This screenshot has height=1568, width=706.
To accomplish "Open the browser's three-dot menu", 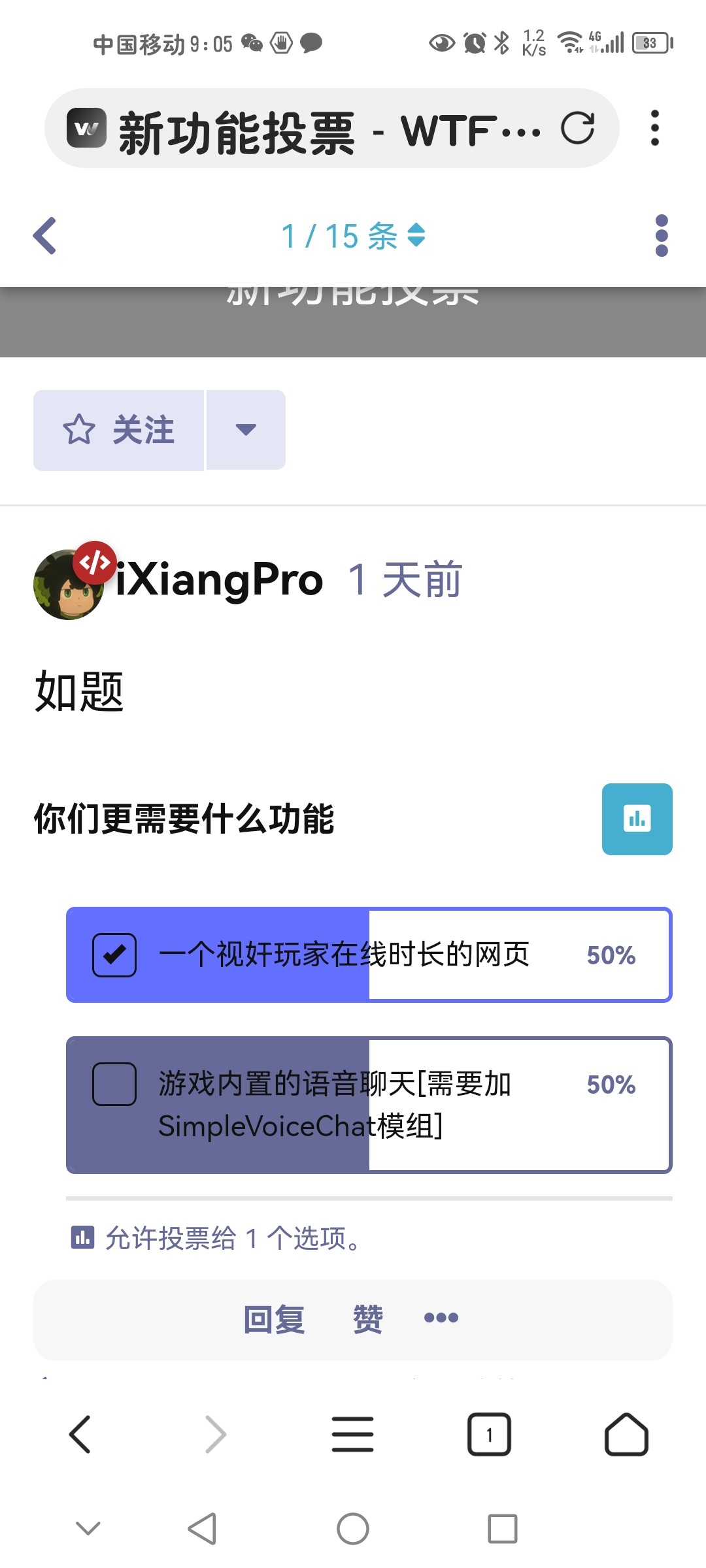I will [x=654, y=128].
